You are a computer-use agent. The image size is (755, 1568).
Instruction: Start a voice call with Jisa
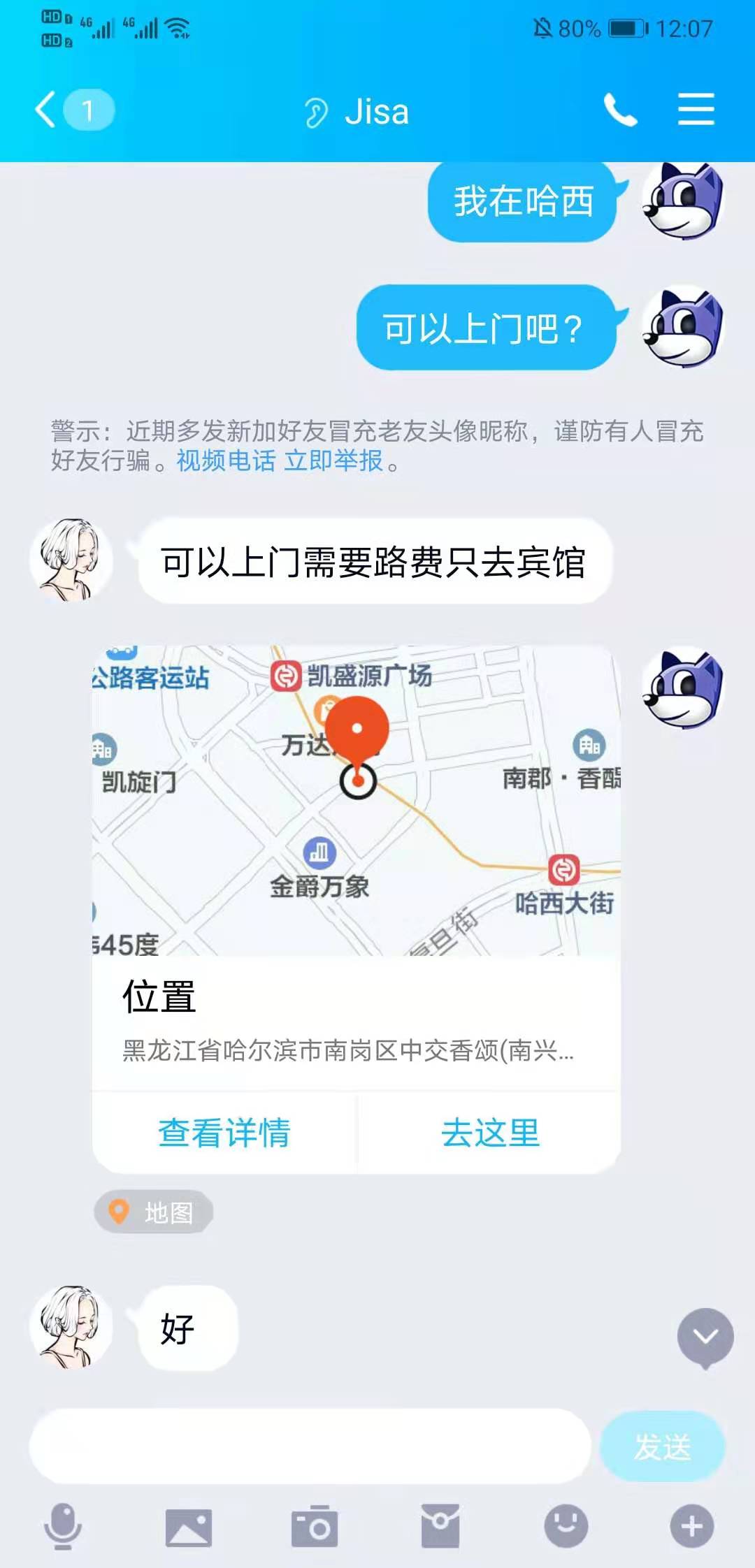[620, 110]
